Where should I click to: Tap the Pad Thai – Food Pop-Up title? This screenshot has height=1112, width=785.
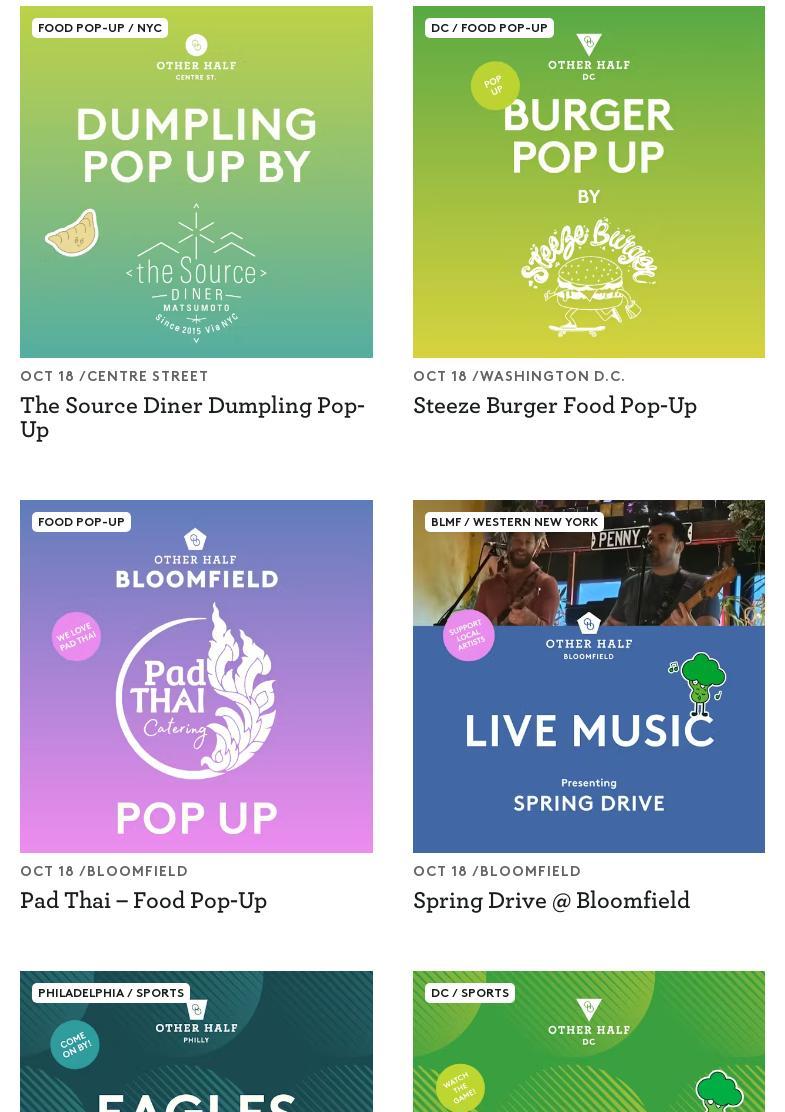143,900
